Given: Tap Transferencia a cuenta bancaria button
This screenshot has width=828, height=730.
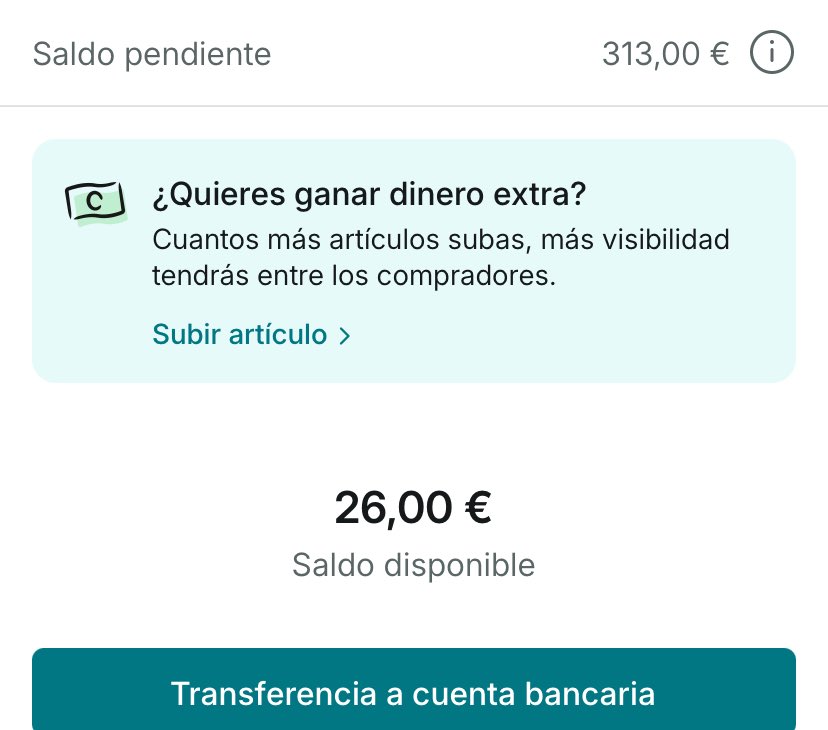Looking at the screenshot, I should tap(413, 692).
